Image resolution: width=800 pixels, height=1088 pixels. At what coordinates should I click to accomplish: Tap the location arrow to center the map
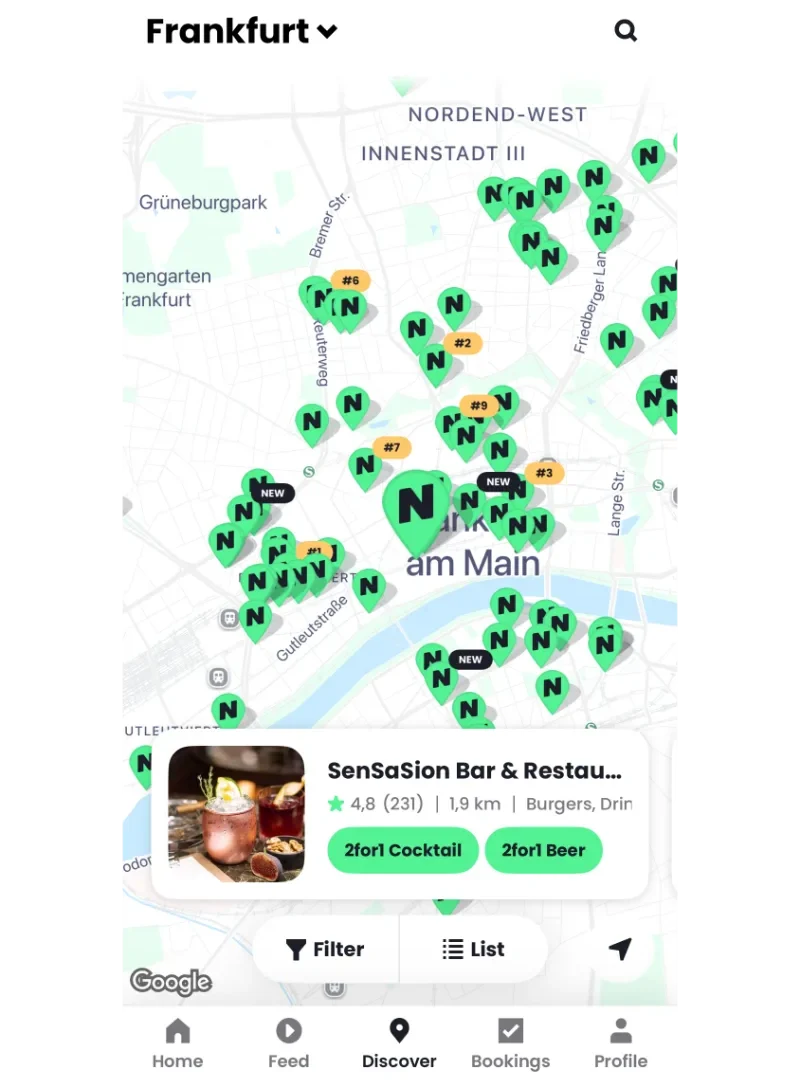point(620,948)
